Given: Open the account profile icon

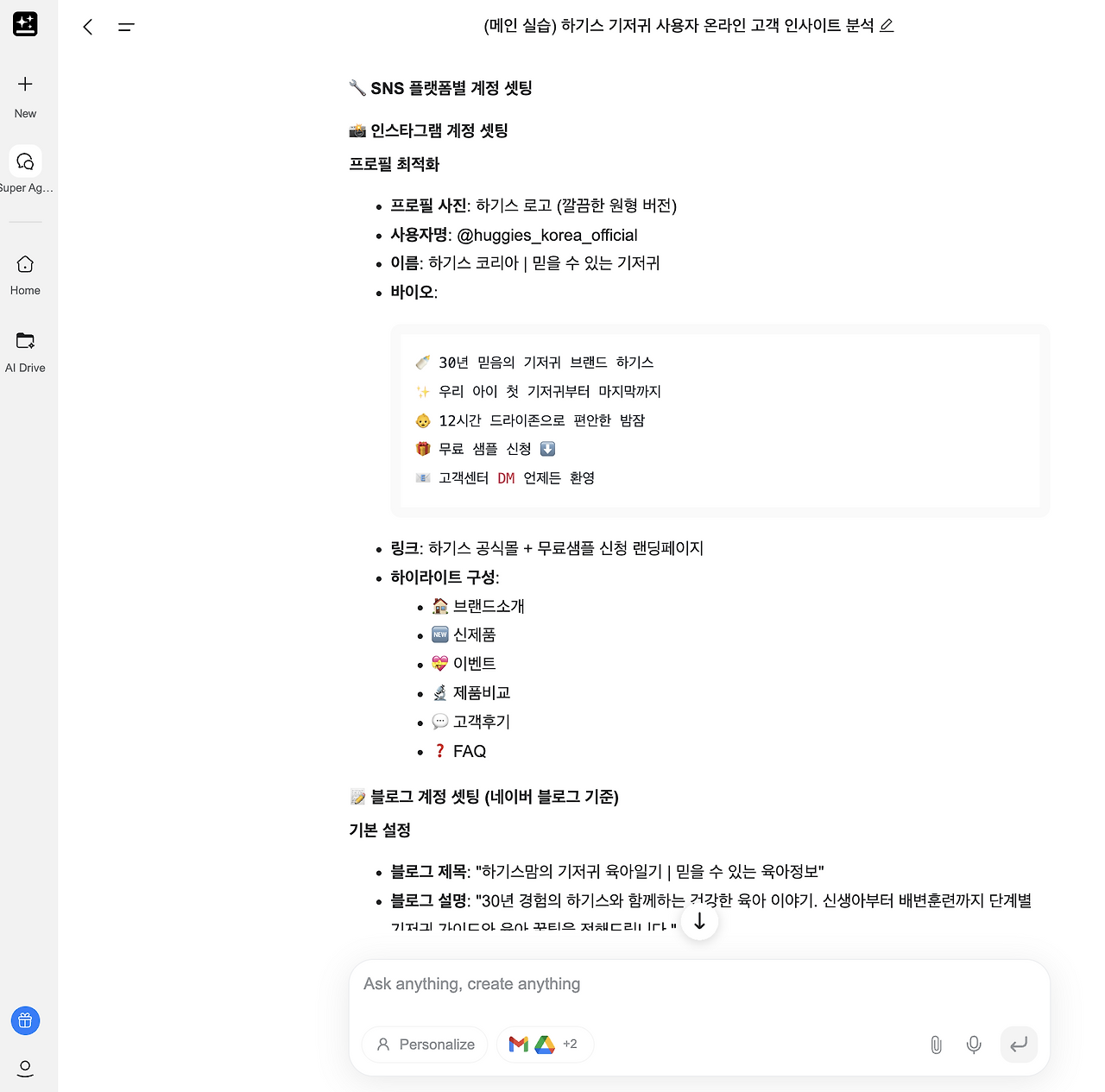Looking at the screenshot, I should pos(25,1068).
